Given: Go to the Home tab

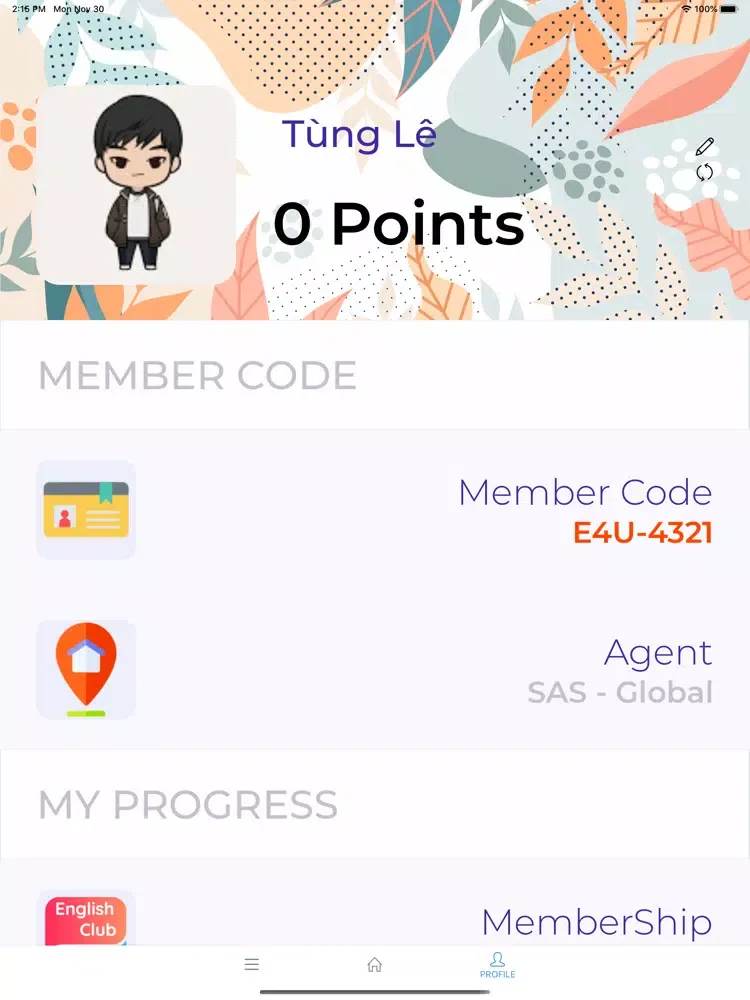Looking at the screenshot, I should click(375, 965).
